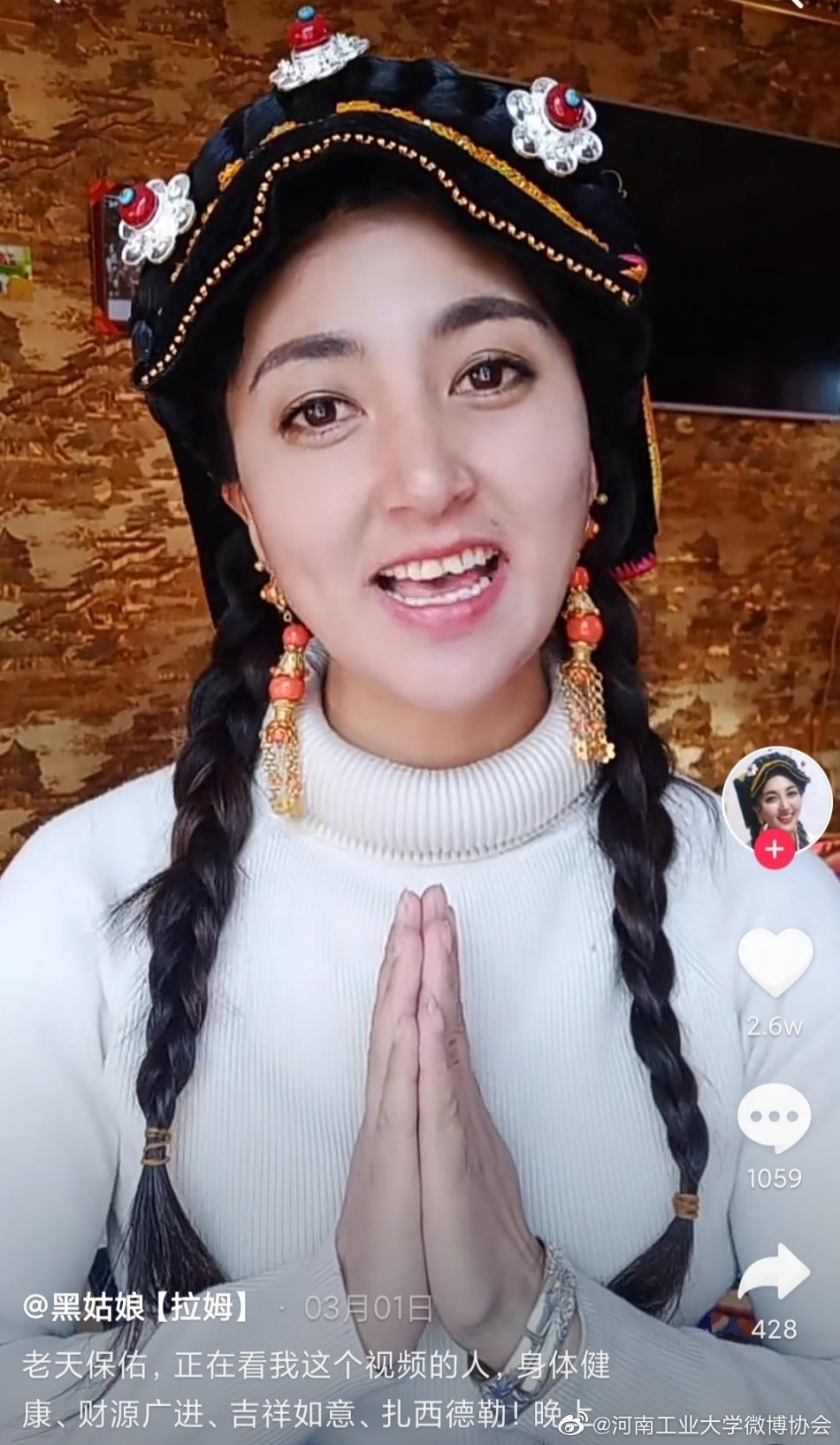Share this video via the arrow icon
The image size is (840, 1445).
pos(774,1273)
